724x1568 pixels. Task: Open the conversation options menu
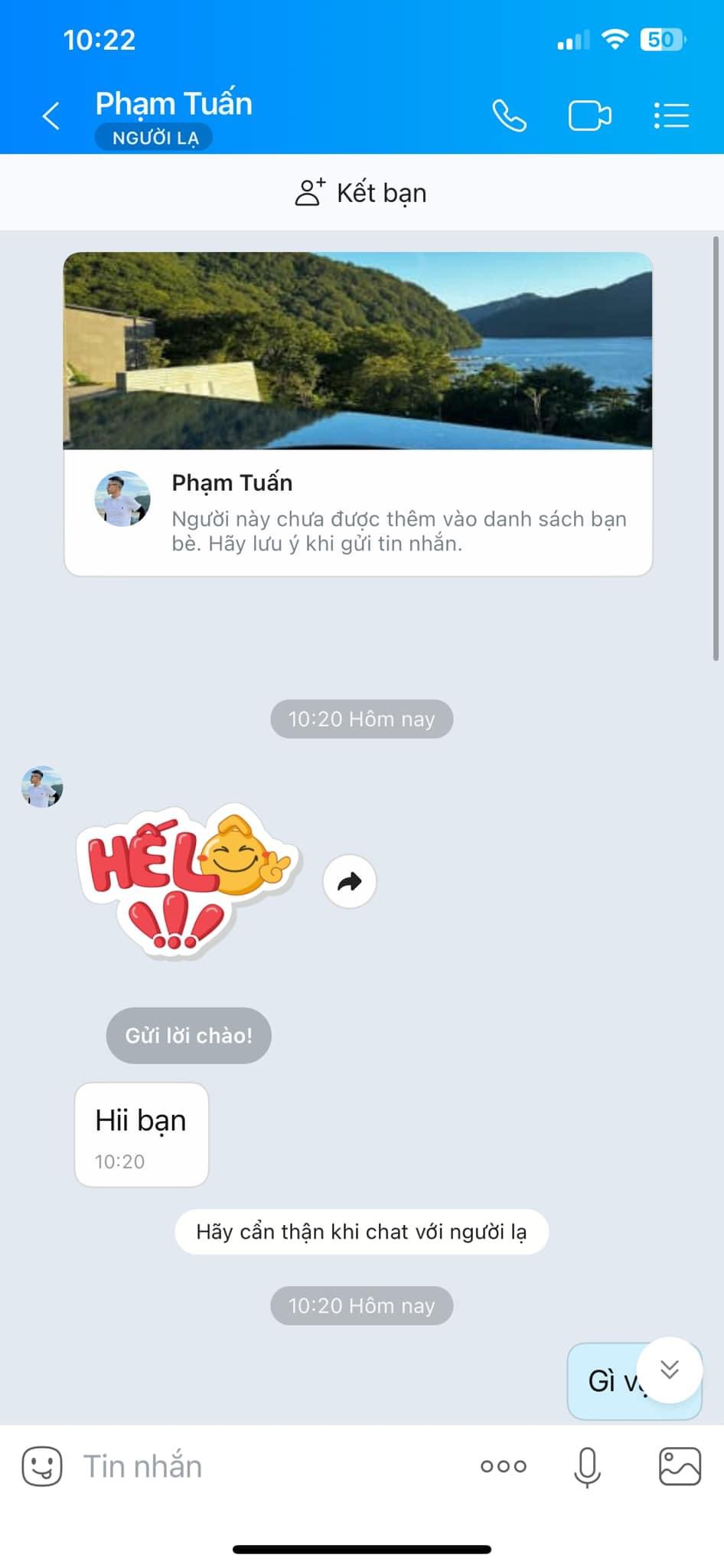tap(671, 116)
